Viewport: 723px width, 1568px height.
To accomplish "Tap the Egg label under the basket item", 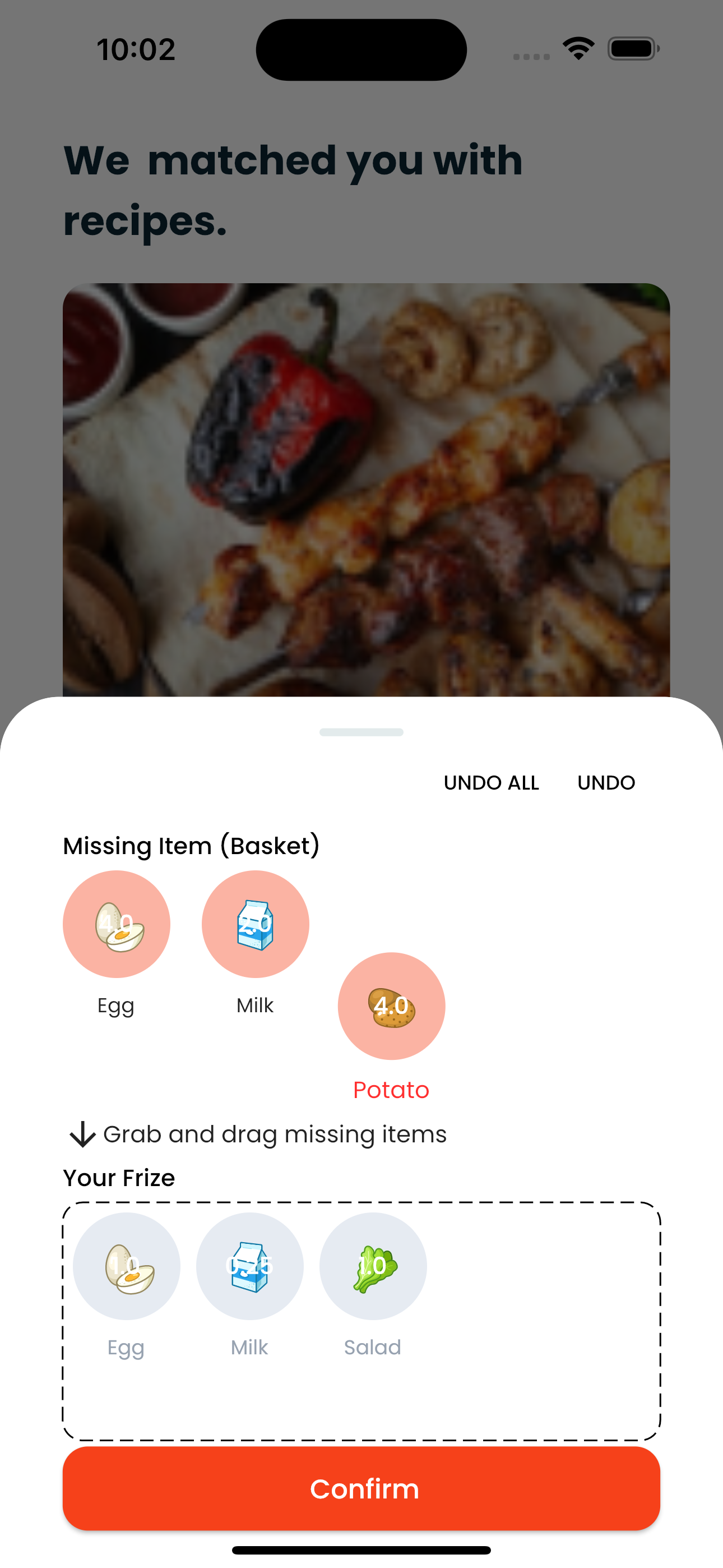I will [115, 1005].
